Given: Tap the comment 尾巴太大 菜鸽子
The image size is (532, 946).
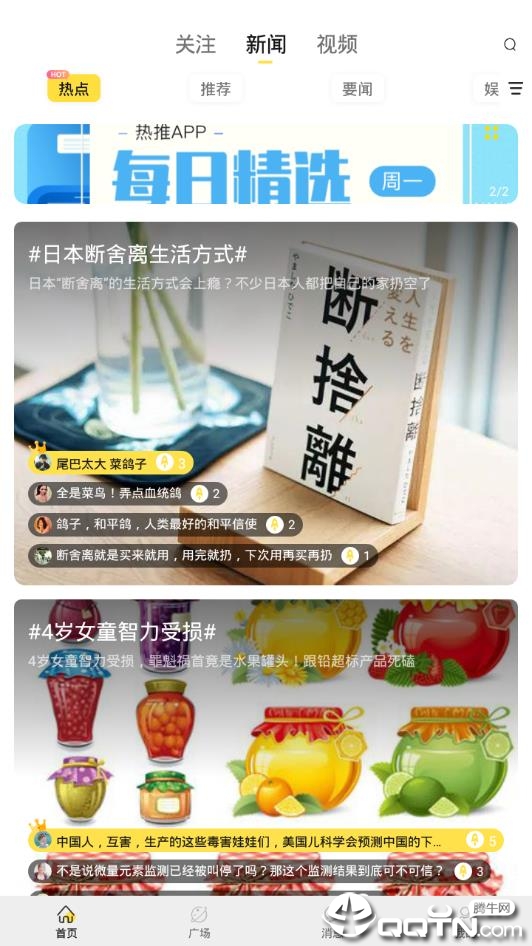Looking at the screenshot, I should [x=110, y=463].
